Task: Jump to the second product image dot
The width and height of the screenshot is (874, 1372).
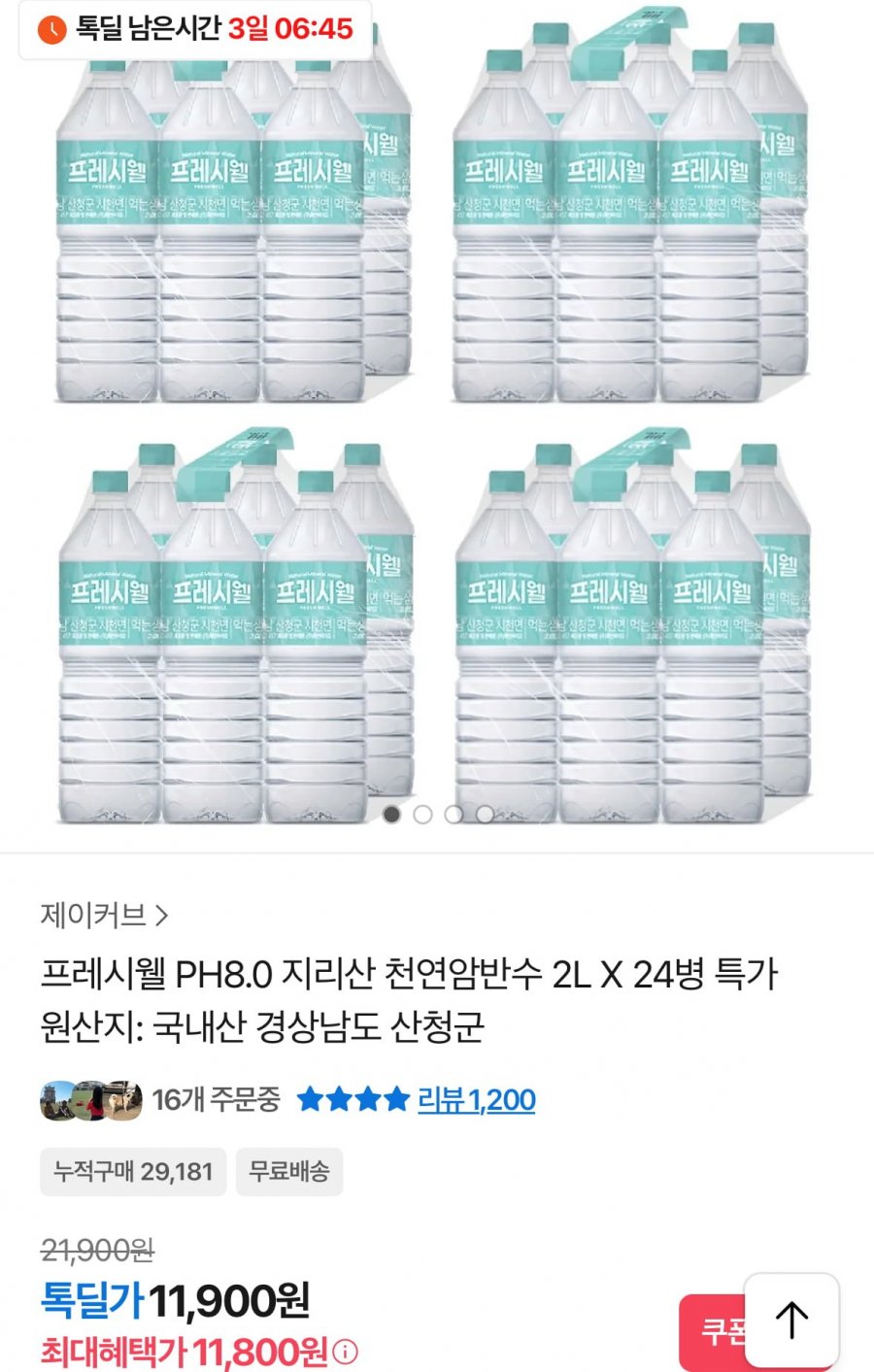Action: click(422, 815)
